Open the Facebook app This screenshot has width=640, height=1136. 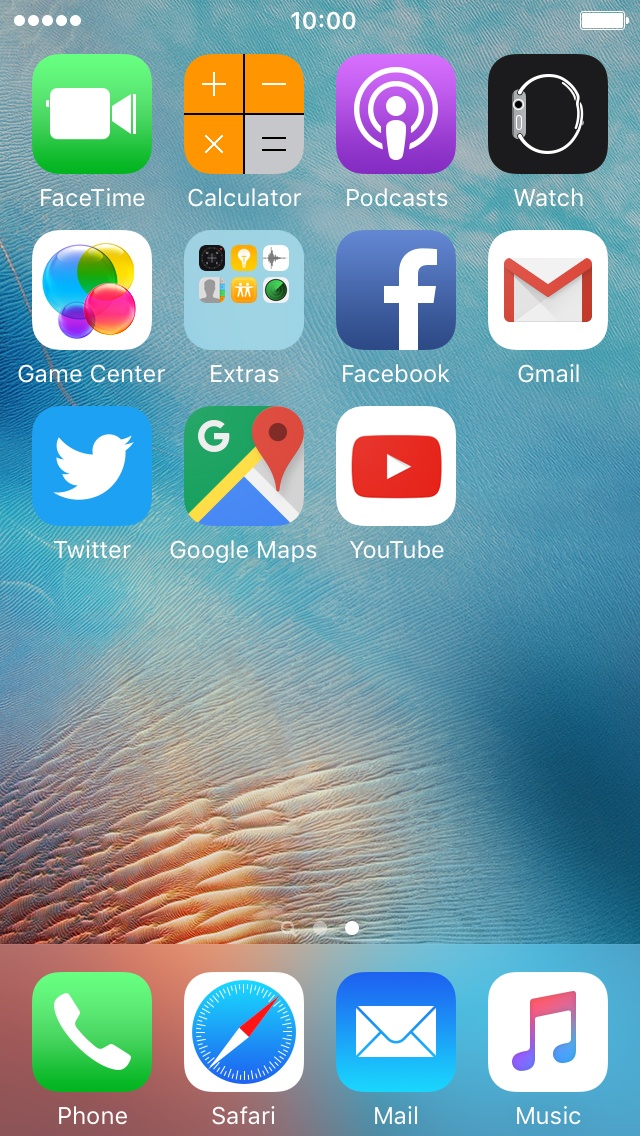coord(396,290)
